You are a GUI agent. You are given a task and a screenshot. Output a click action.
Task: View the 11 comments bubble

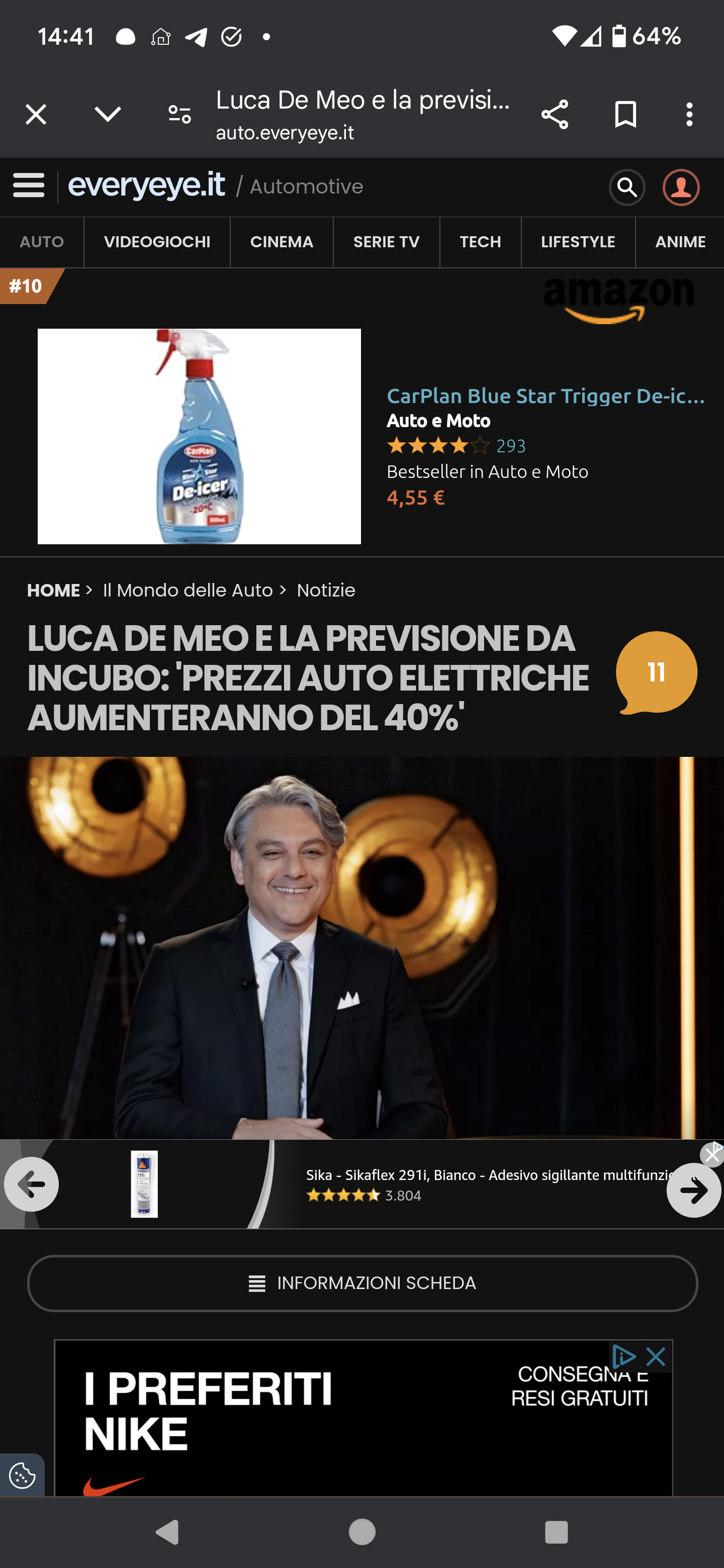[656, 672]
